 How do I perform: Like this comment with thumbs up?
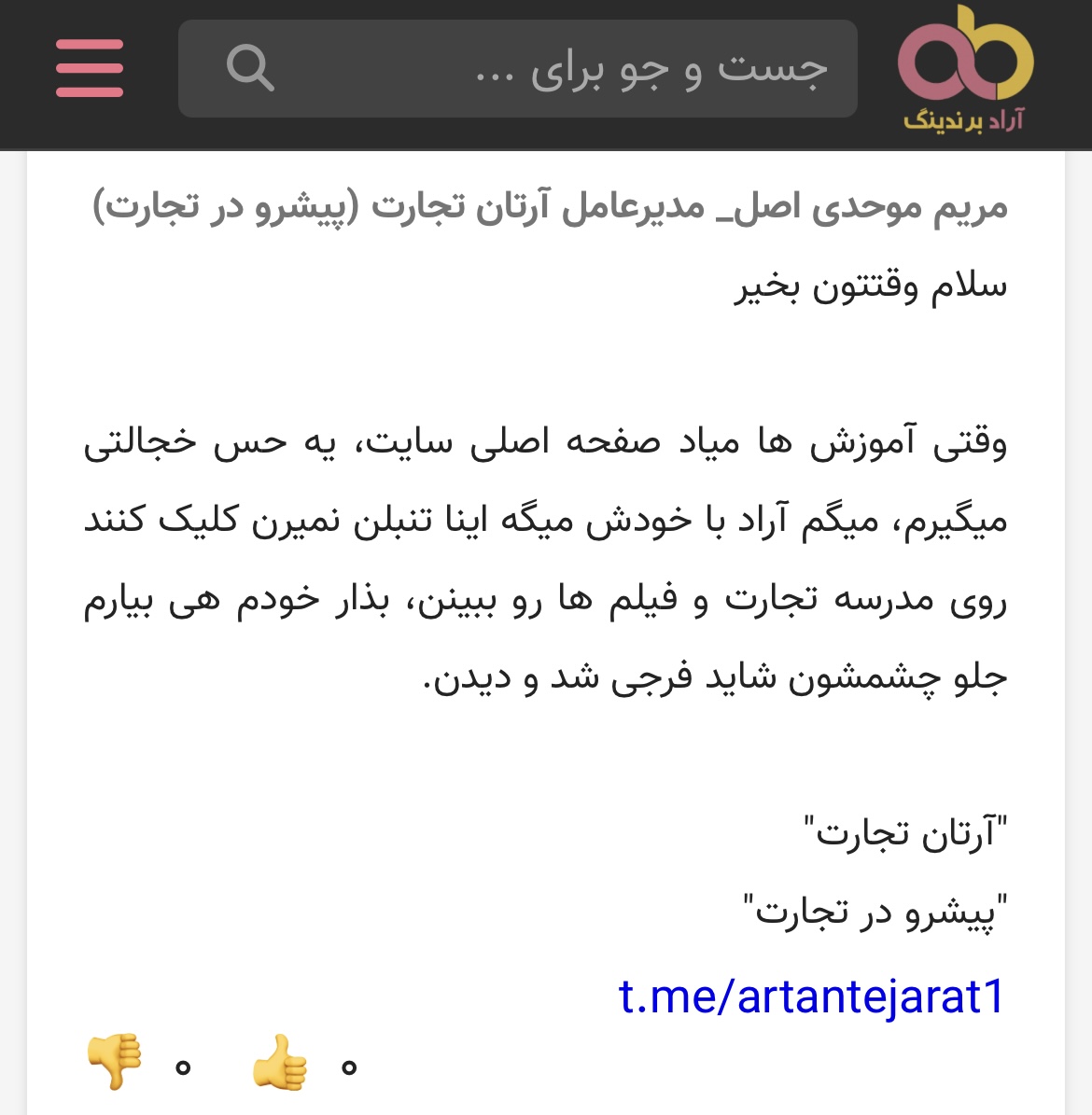pyautogui.click(x=280, y=1063)
